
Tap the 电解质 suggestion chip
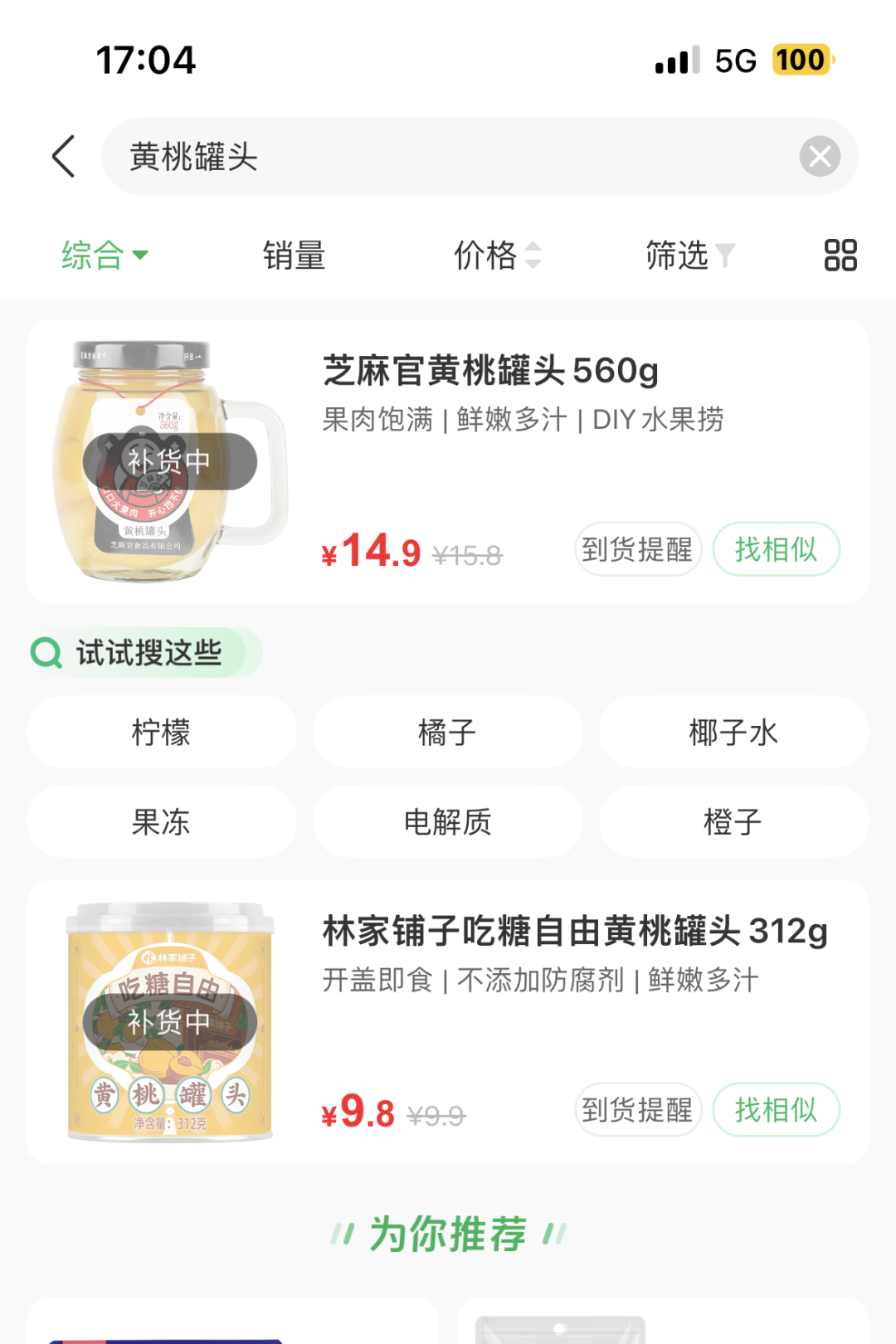[447, 822]
